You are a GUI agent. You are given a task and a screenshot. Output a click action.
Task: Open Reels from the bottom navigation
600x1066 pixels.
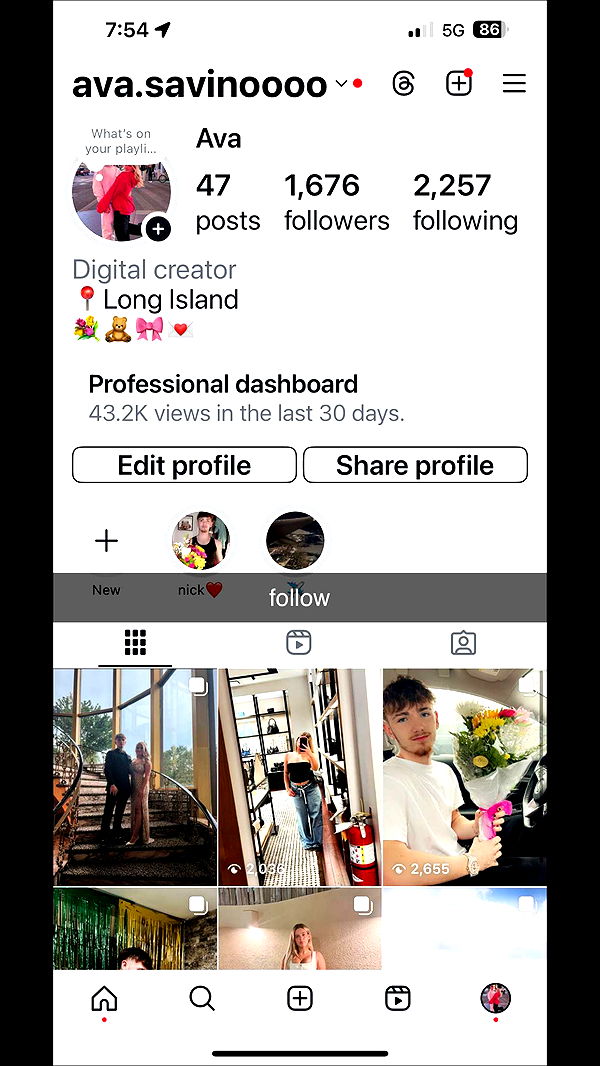(x=398, y=998)
